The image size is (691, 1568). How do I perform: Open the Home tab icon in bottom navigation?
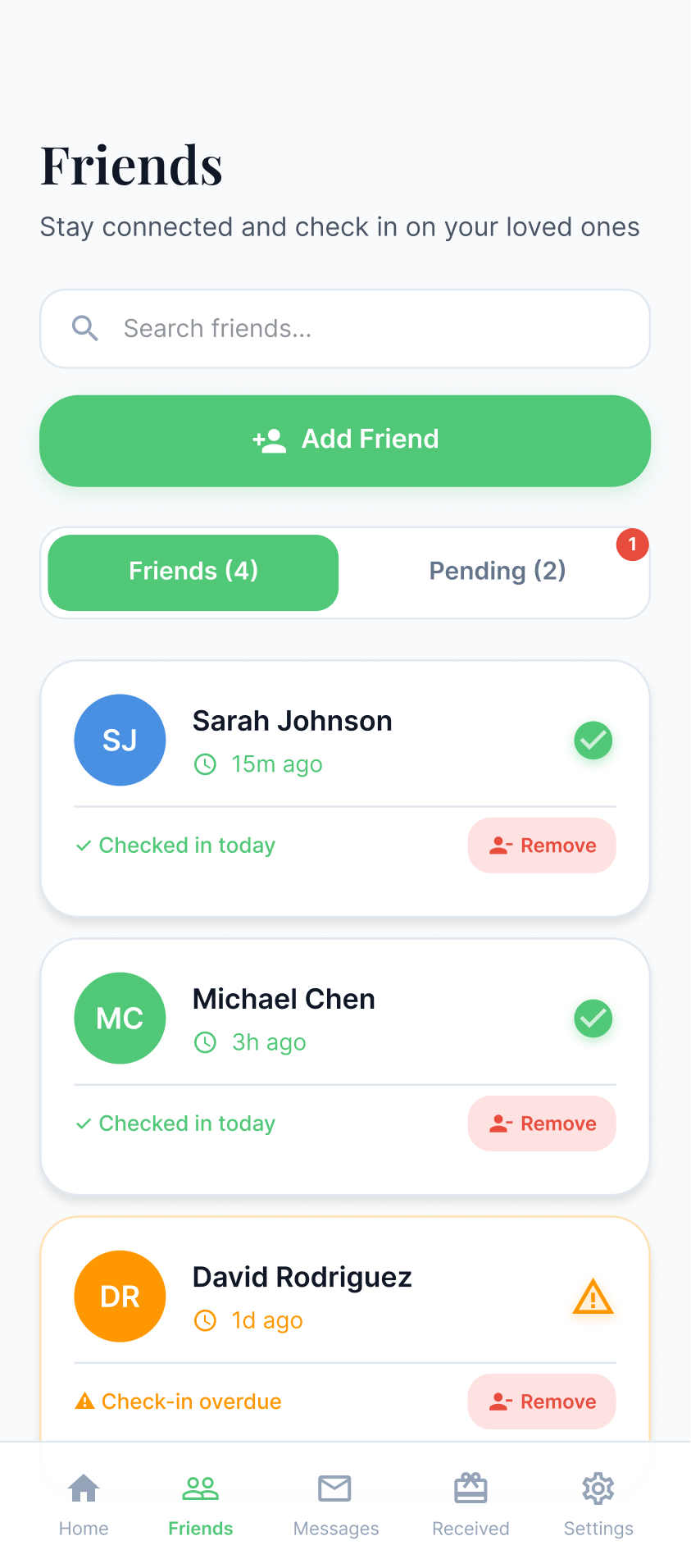[x=83, y=1488]
